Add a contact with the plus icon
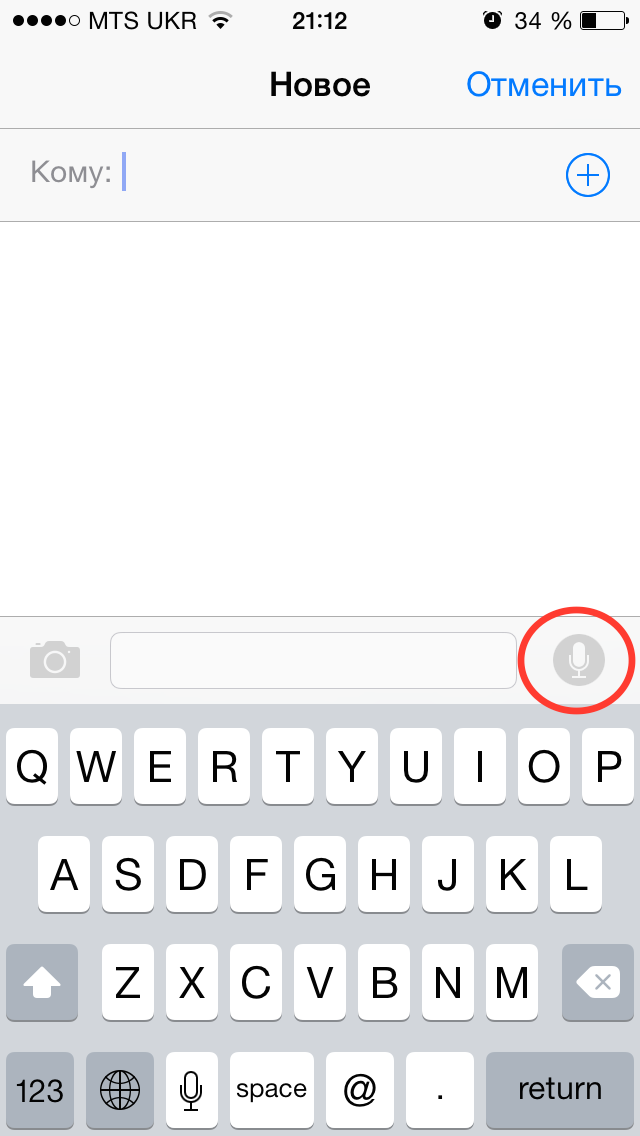 (x=588, y=175)
